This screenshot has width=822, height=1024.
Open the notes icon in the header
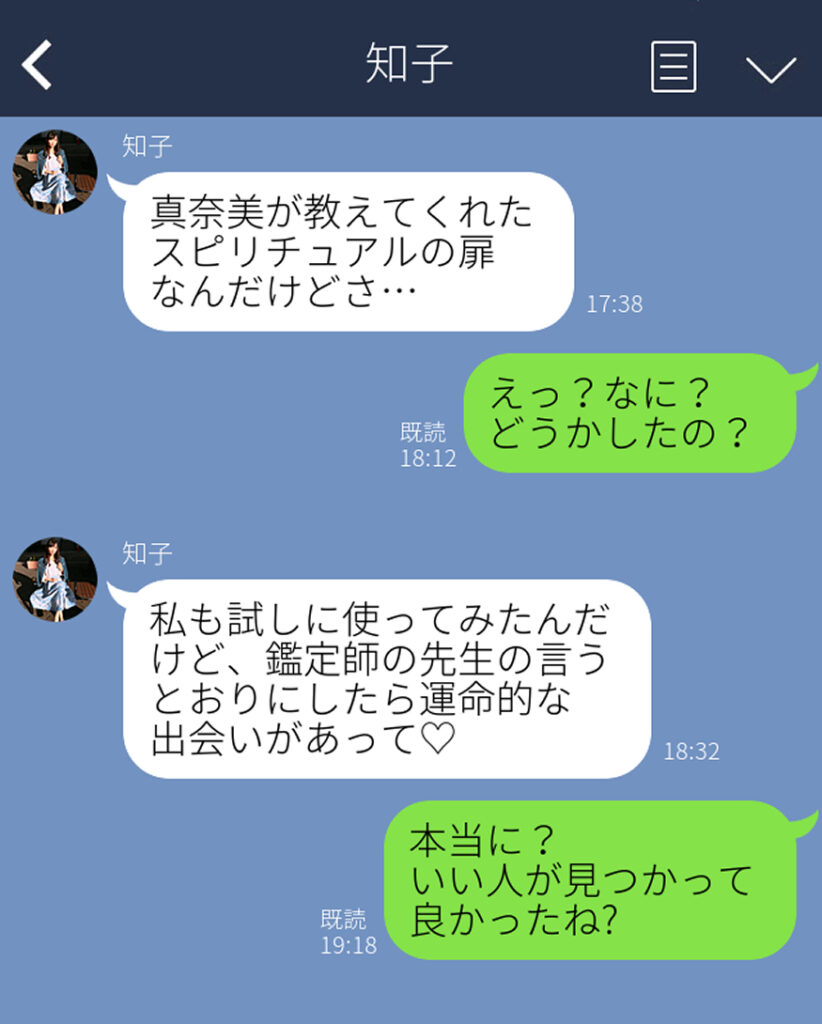click(673, 66)
